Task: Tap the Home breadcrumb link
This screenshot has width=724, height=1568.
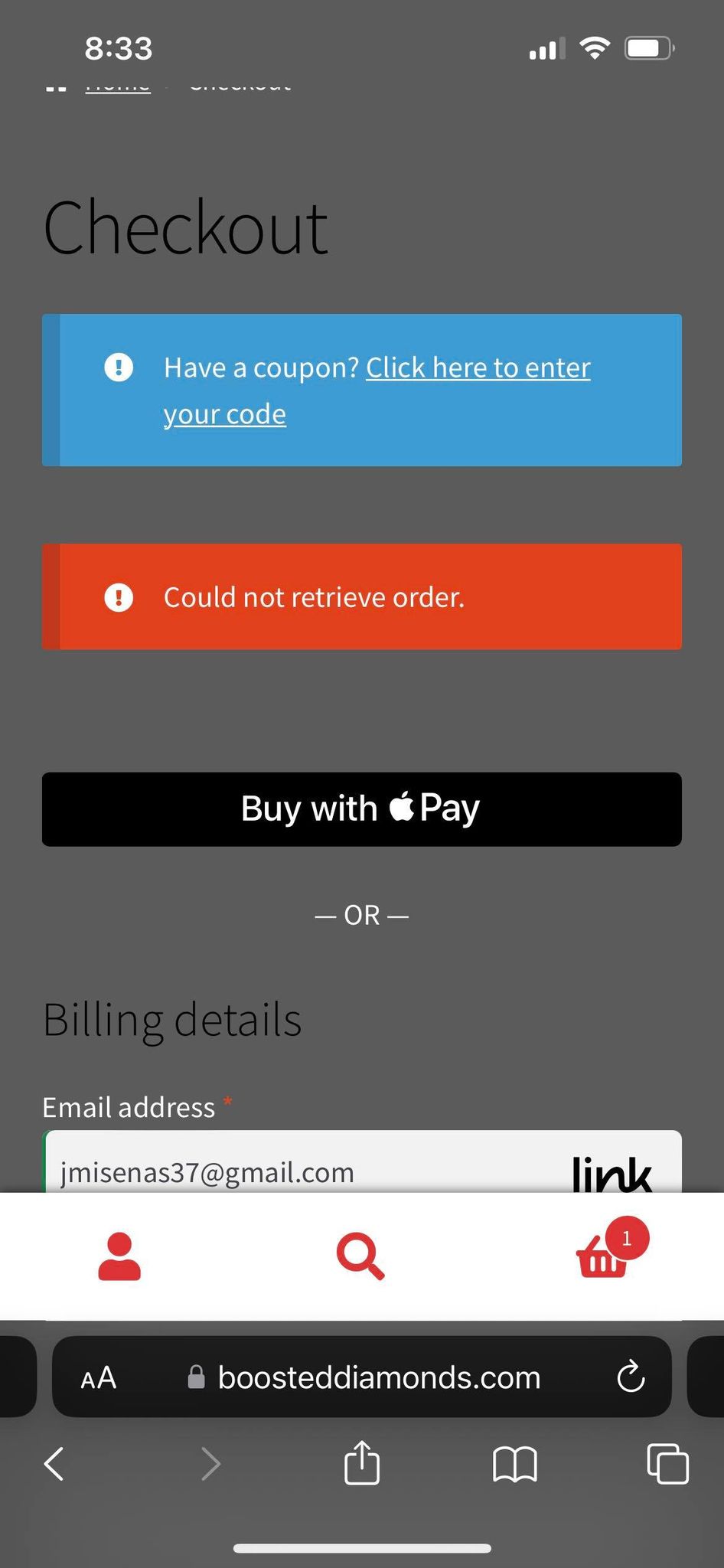Action: 117,86
